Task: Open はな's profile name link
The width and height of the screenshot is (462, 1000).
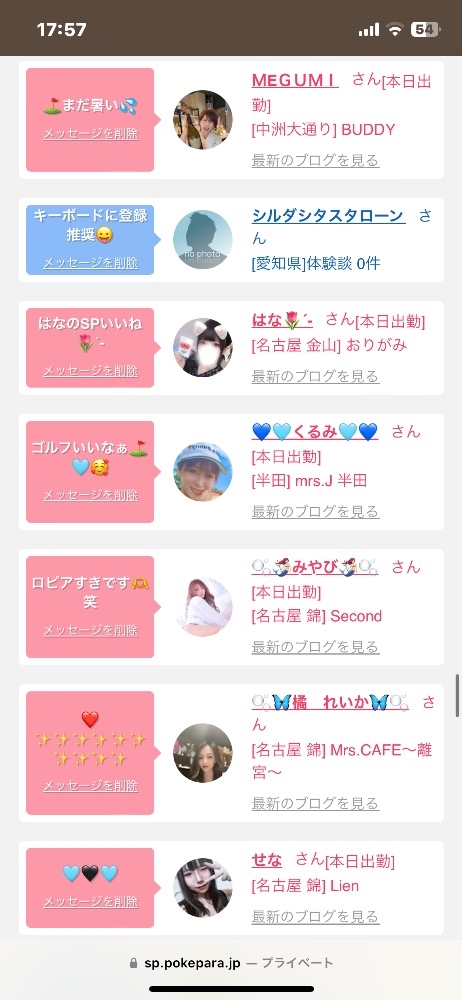Action: 282,320
